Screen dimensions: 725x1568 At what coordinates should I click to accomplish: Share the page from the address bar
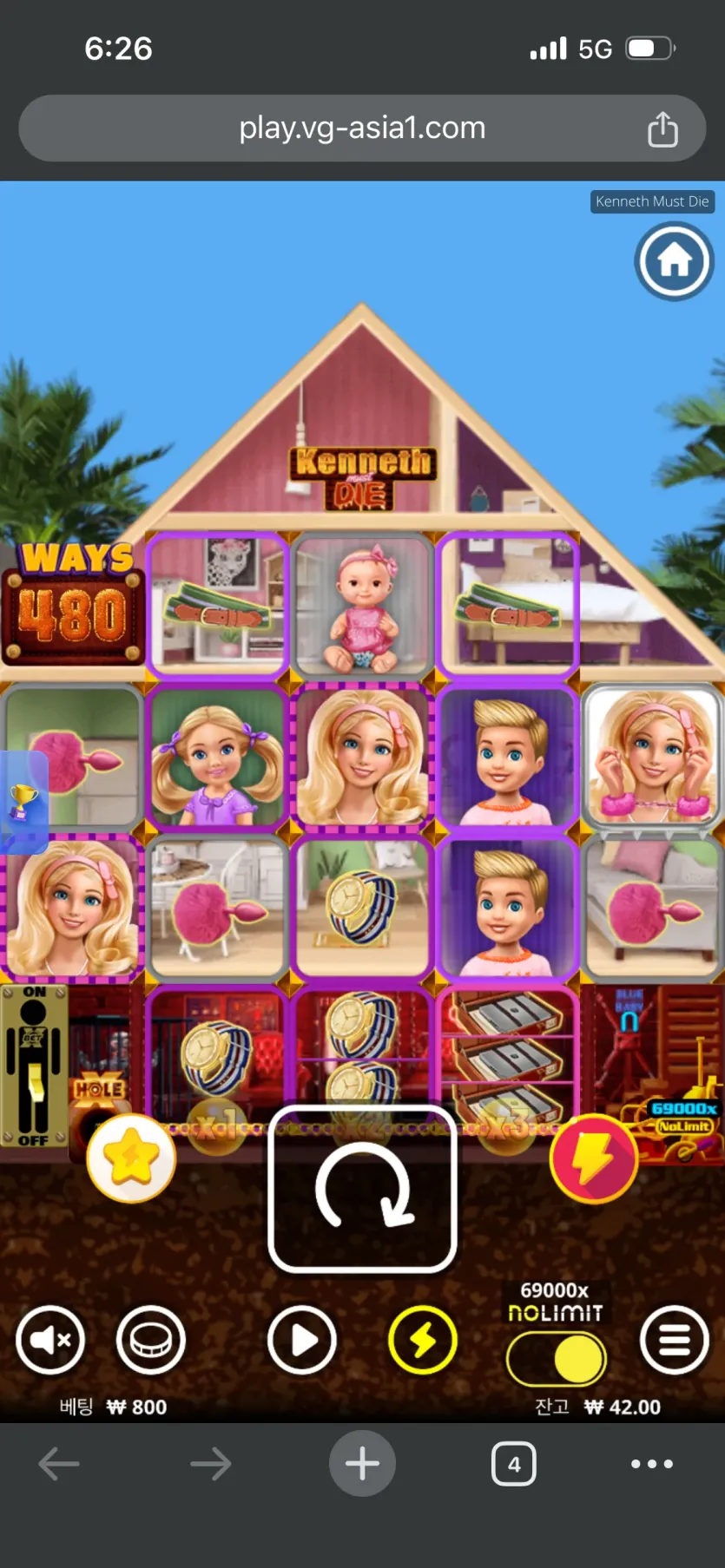pyautogui.click(x=662, y=128)
